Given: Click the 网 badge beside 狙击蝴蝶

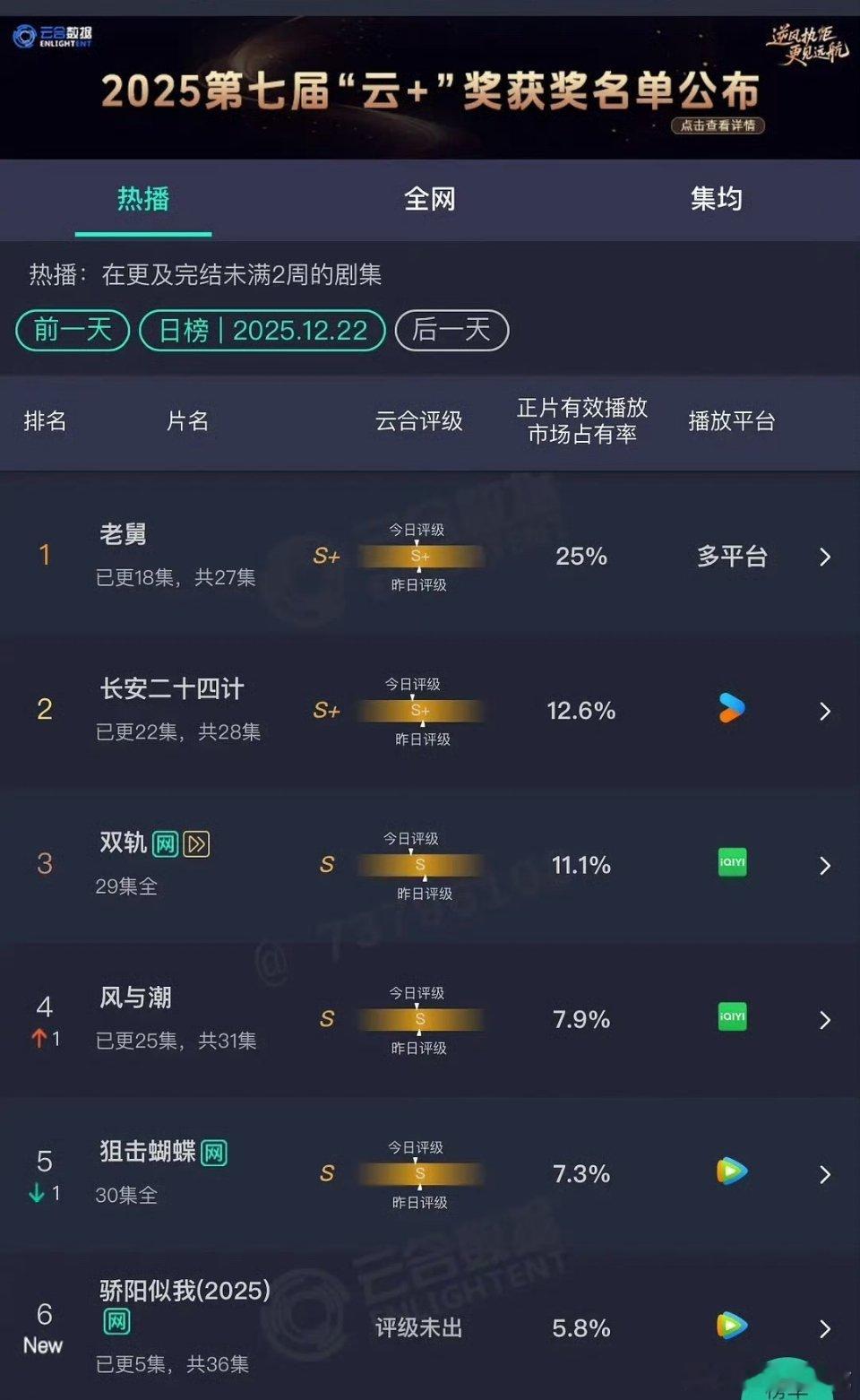Looking at the screenshot, I should [x=213, y=1153].
